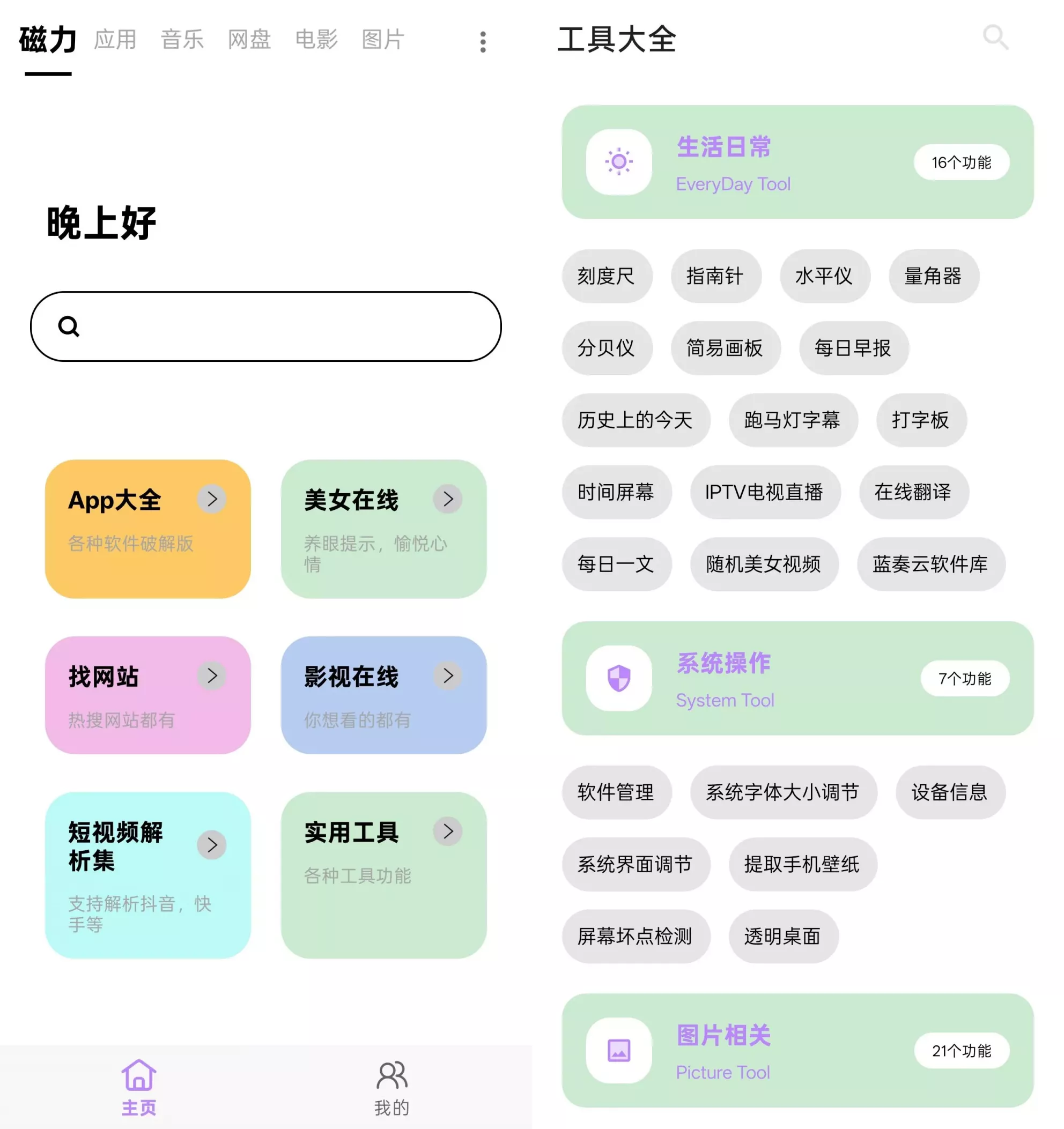
Task: Open 蓝奏云软件库
Action: [930, 564]
